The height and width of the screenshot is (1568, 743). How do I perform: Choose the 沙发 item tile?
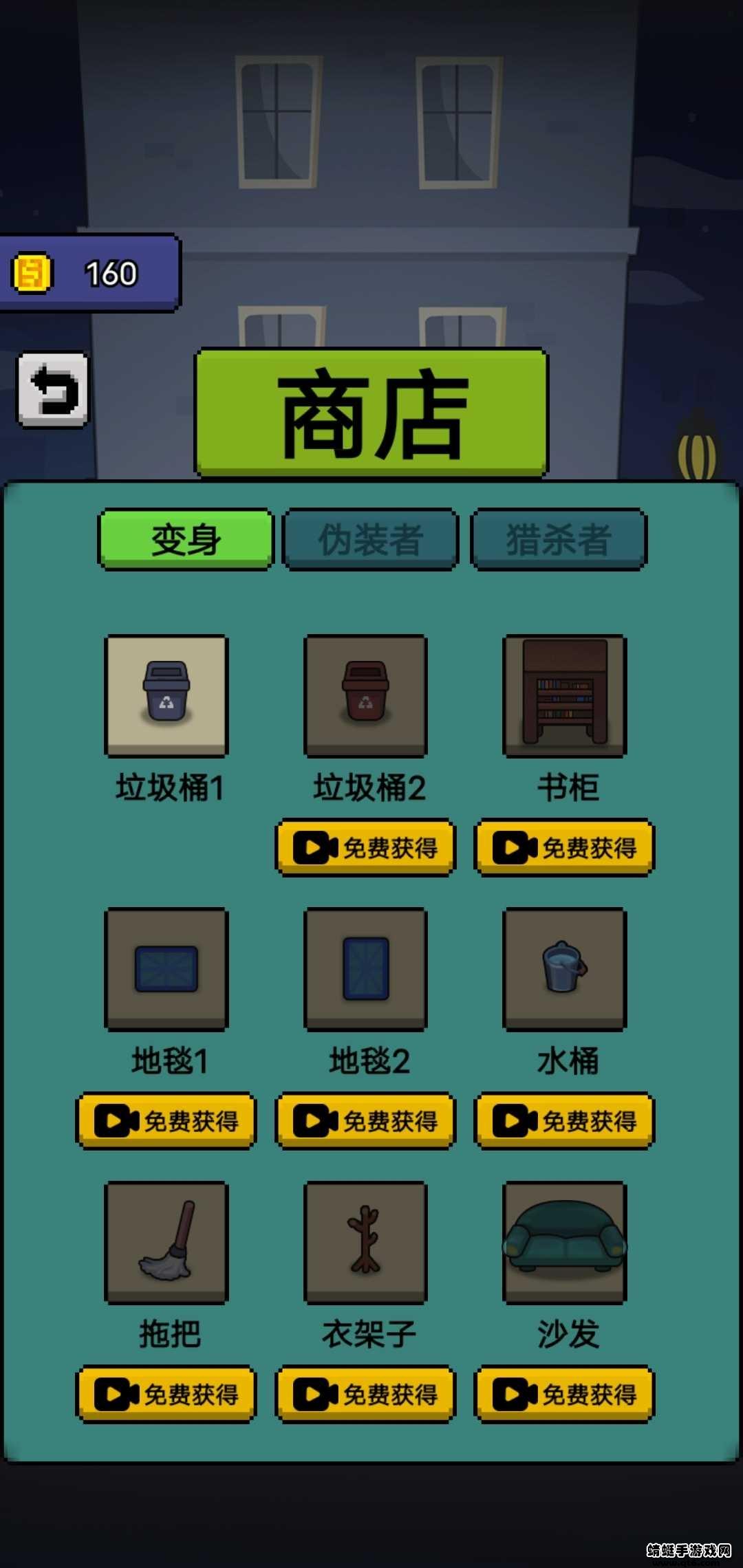point(565,1241)
